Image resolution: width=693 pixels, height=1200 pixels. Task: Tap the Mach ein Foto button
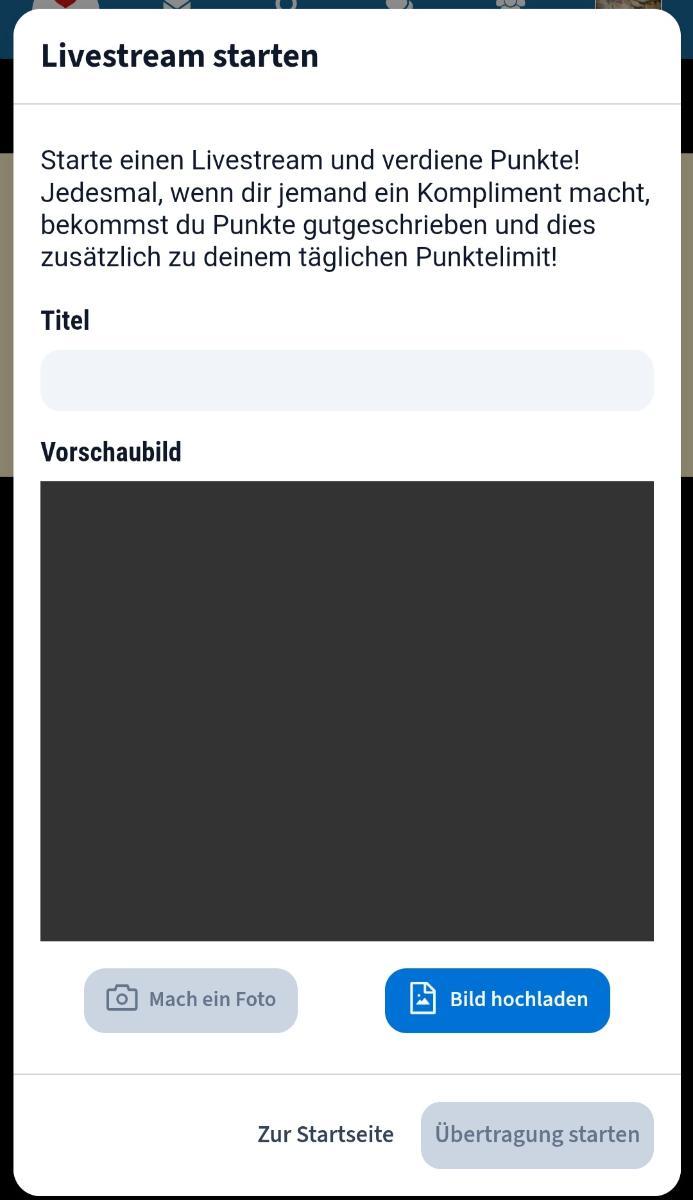point(191,999)
